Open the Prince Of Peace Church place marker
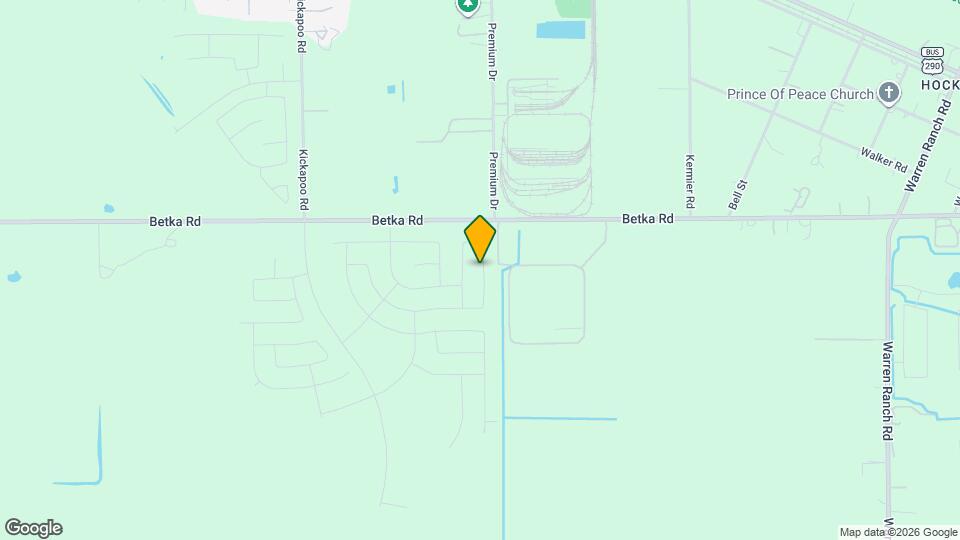Screen dimensions: 960x540 [887, 94]
